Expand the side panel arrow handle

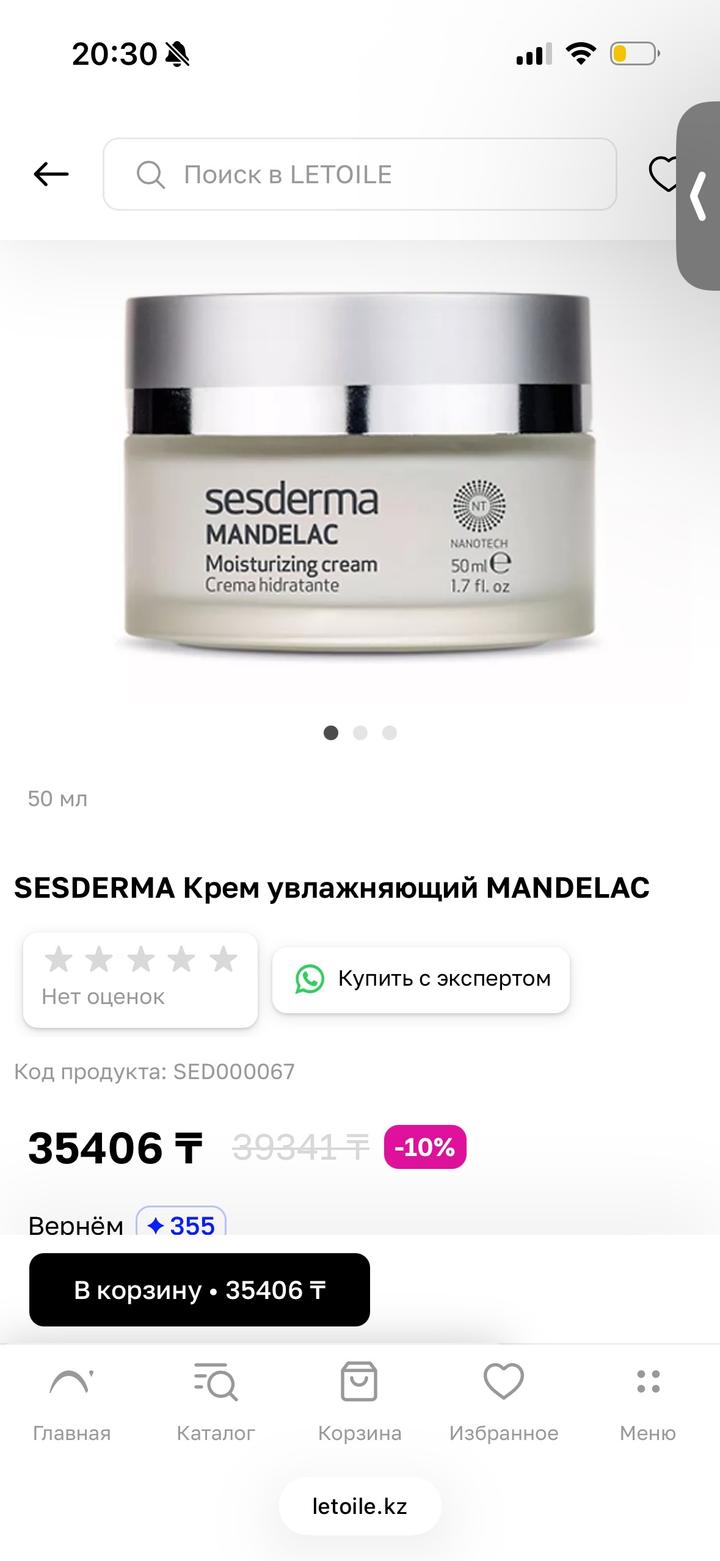tap(699, 196)
